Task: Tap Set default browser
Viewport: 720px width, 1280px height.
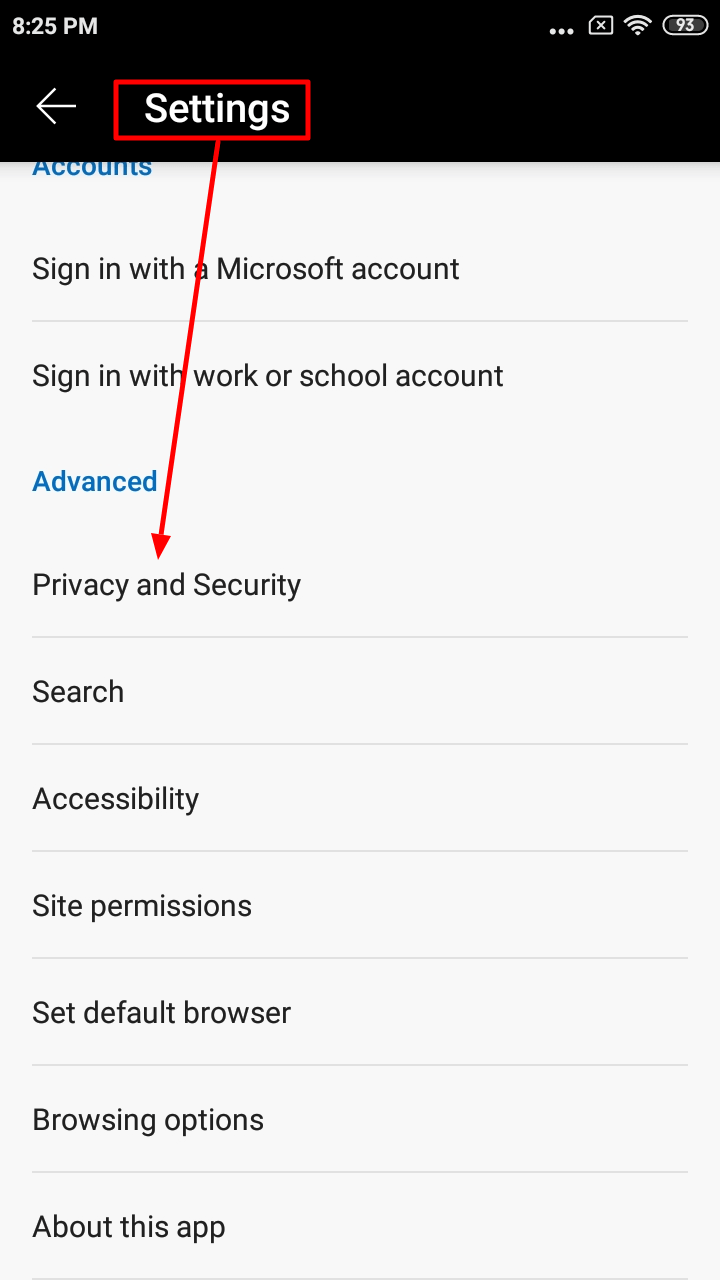Action: point(360,1012)
